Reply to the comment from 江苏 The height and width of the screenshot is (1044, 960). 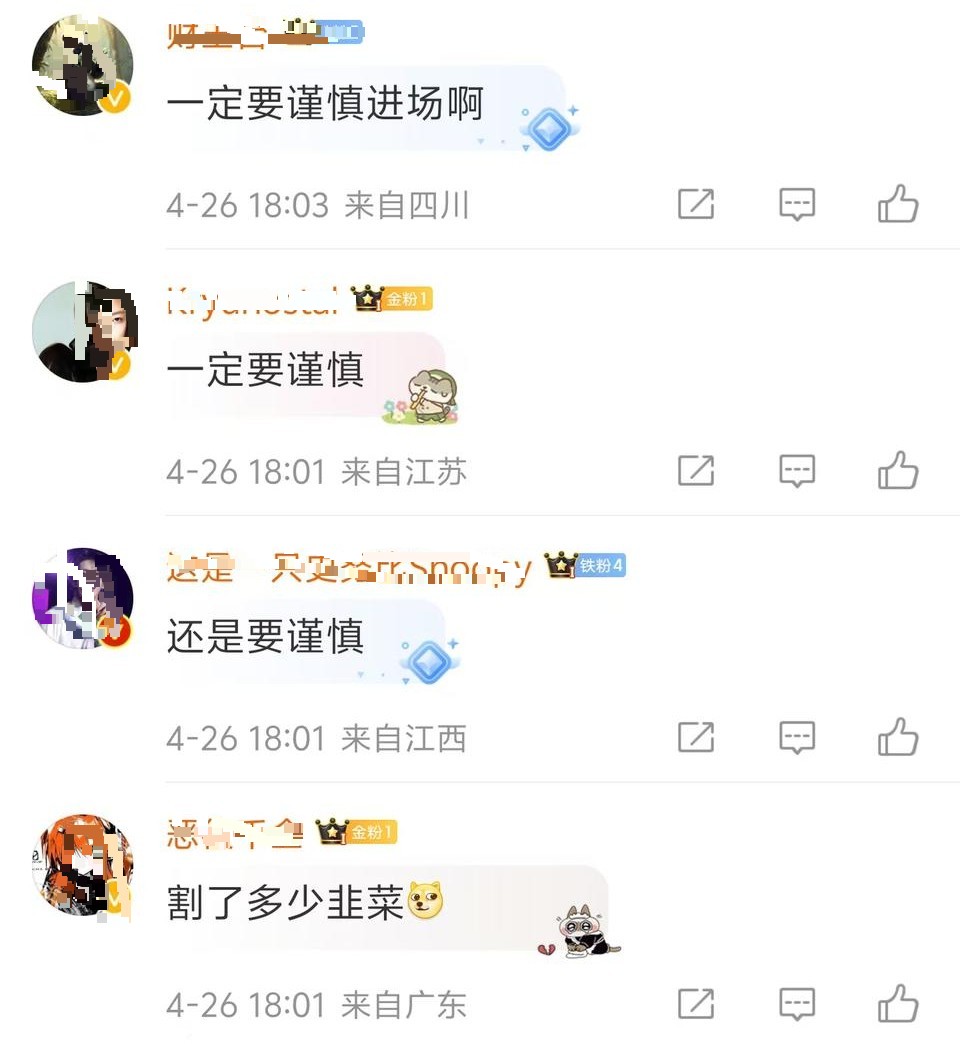point(797,470)
